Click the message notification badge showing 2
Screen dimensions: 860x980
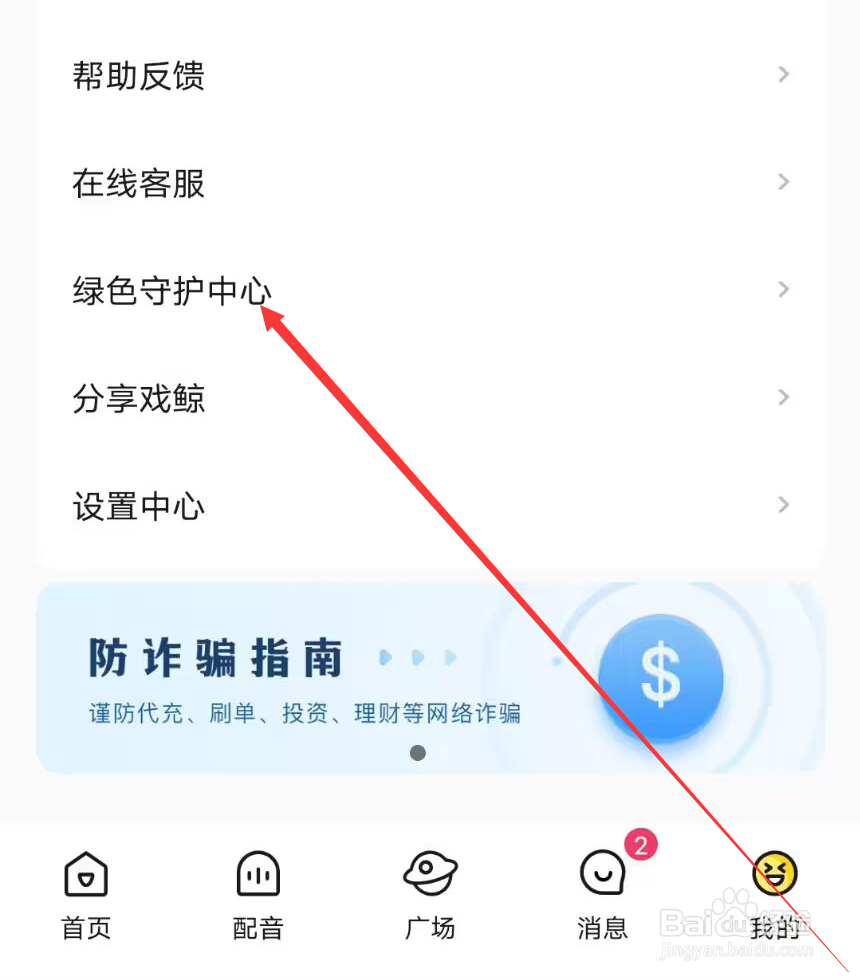tap(639, 845)
